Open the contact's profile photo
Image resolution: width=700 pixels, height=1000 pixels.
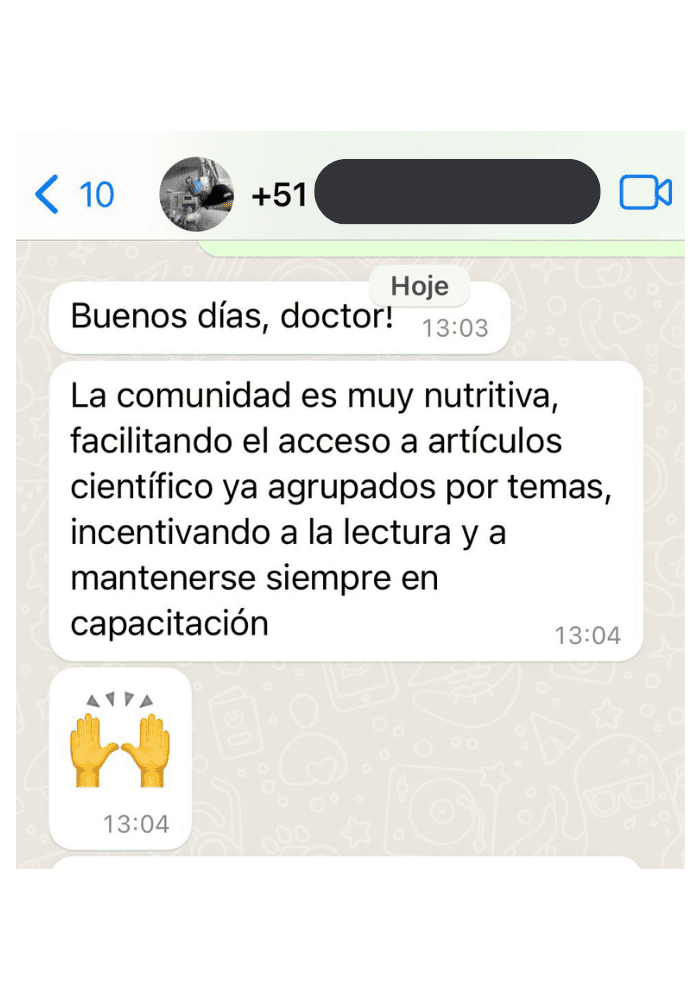tap(197, 194)
